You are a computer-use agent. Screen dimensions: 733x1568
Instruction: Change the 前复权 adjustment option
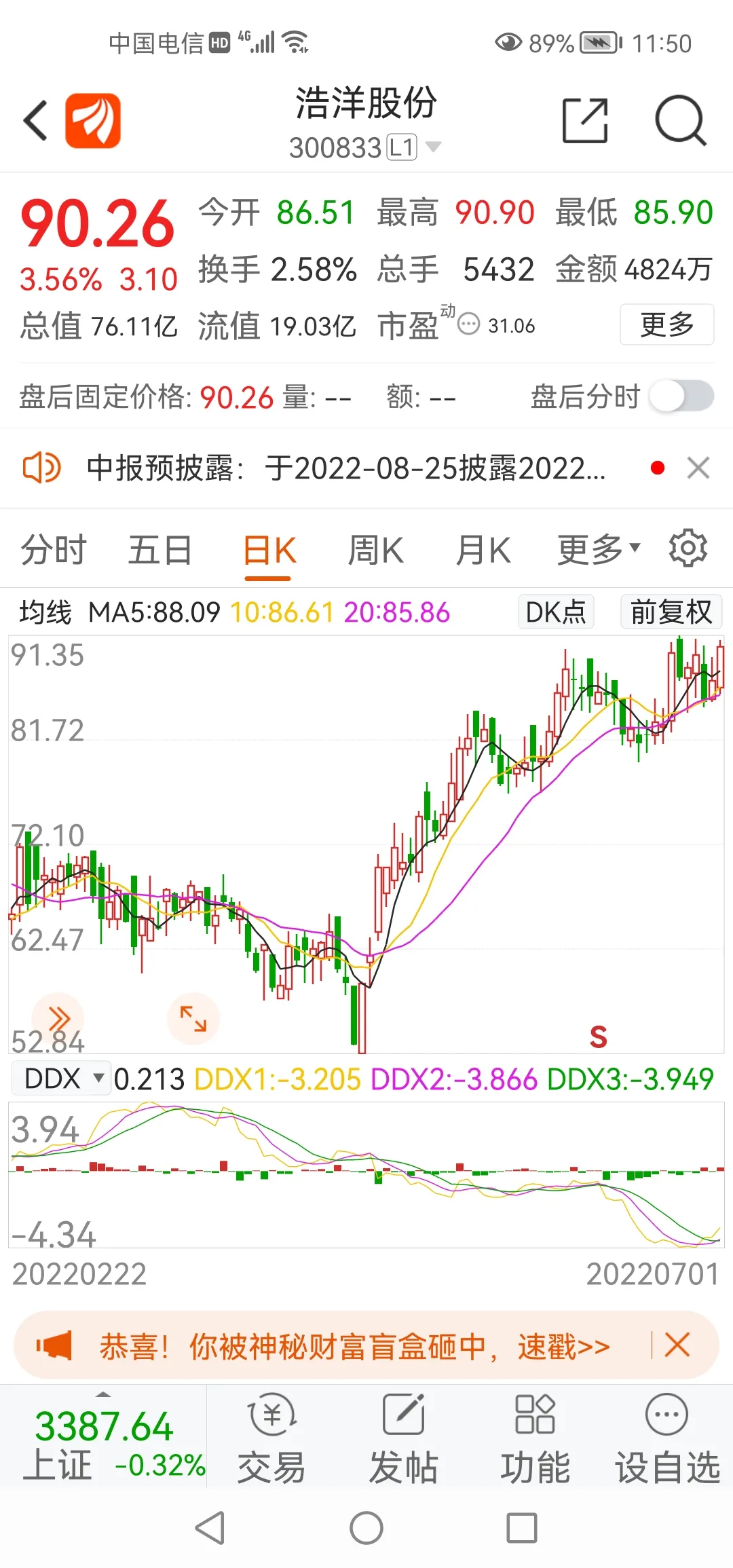click(x=671, y=612)
